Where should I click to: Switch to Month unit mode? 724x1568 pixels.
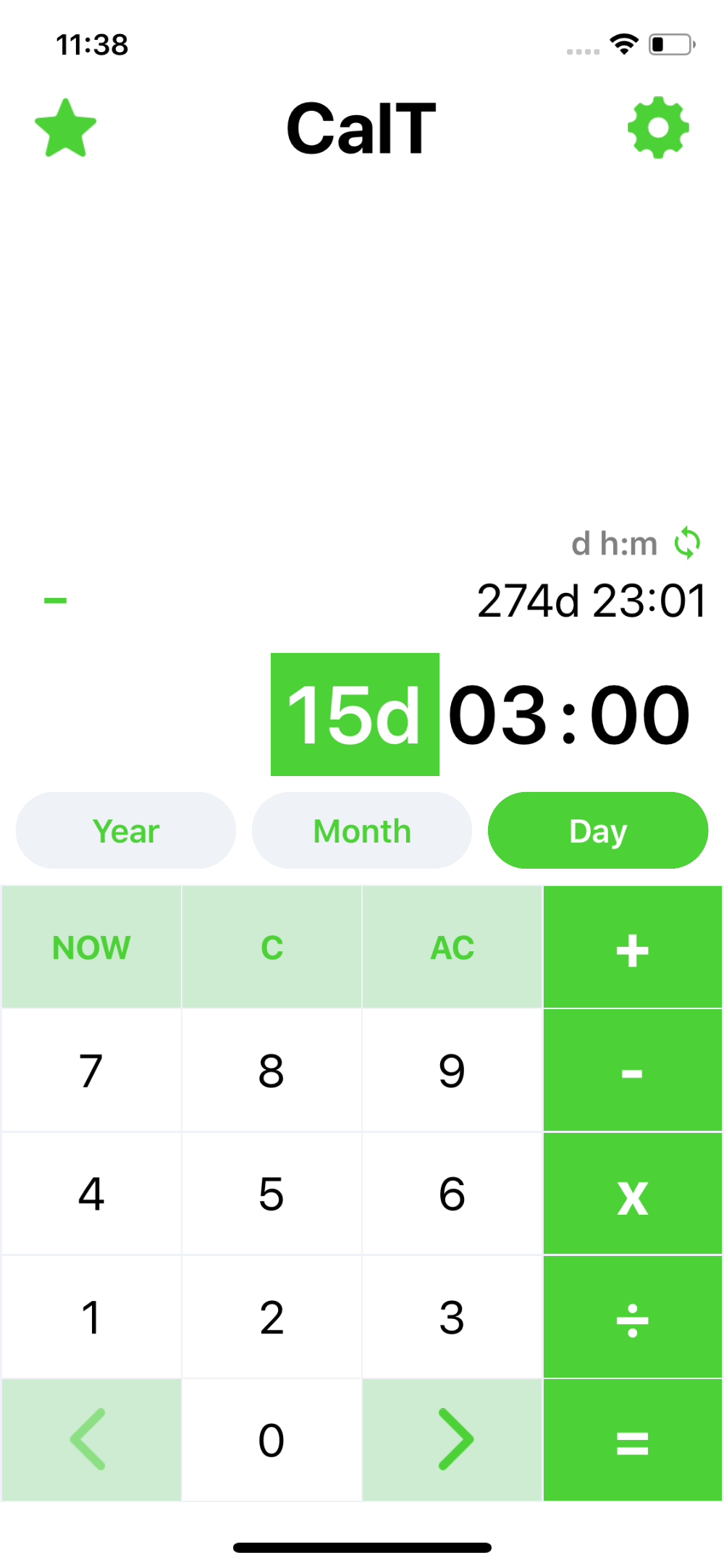(x=361, y=830)
